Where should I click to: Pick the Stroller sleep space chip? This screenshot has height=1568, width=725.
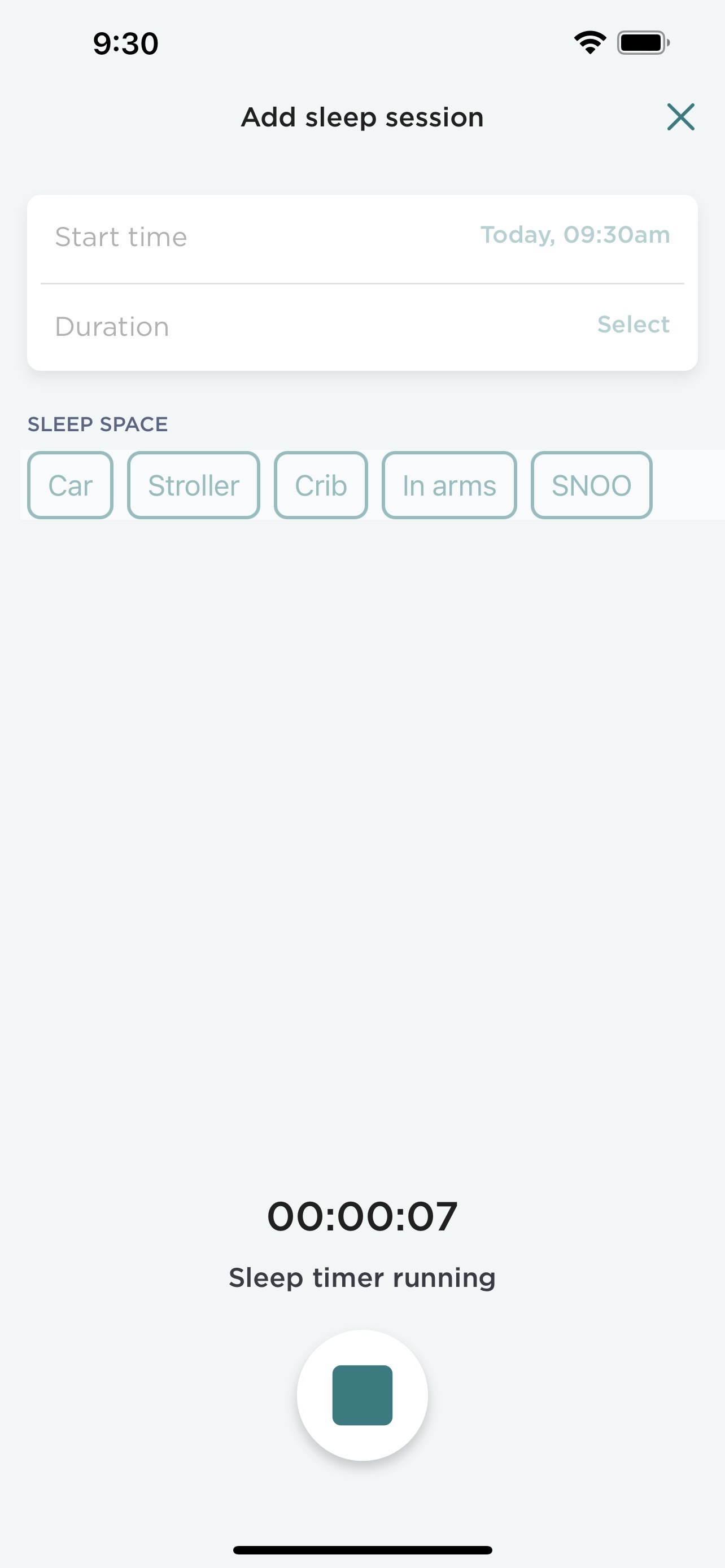pos(194,485)
